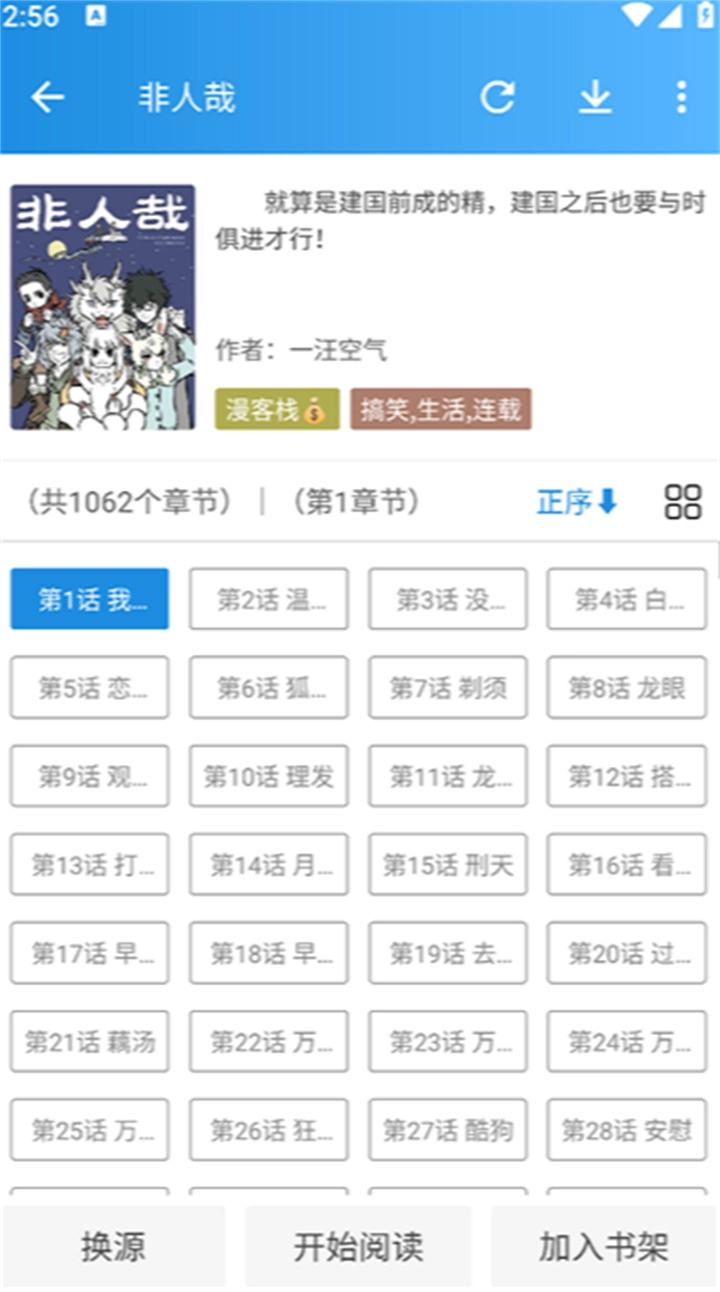Open chapter 第15话 刑天
720x1292 pixels.
pyautogui.click(x=447, y=864)
